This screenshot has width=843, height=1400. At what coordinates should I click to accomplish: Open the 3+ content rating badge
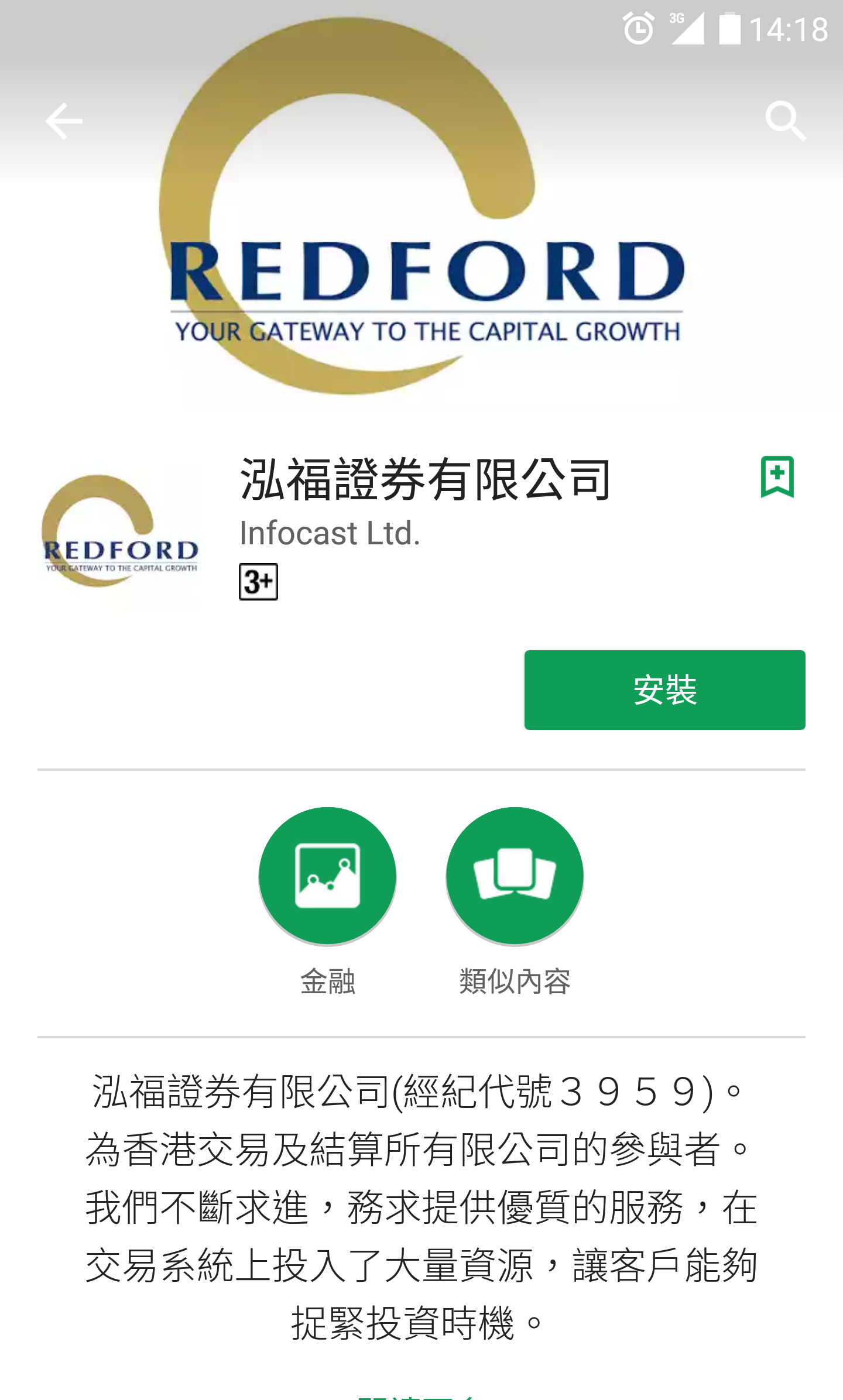pyautogui.click(x=258, y=582)
